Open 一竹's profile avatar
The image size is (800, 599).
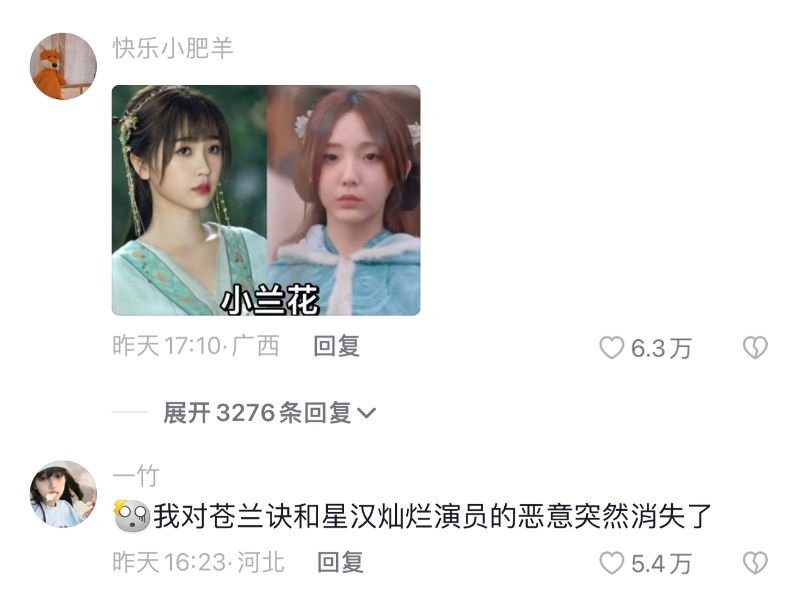pos(63,493)
